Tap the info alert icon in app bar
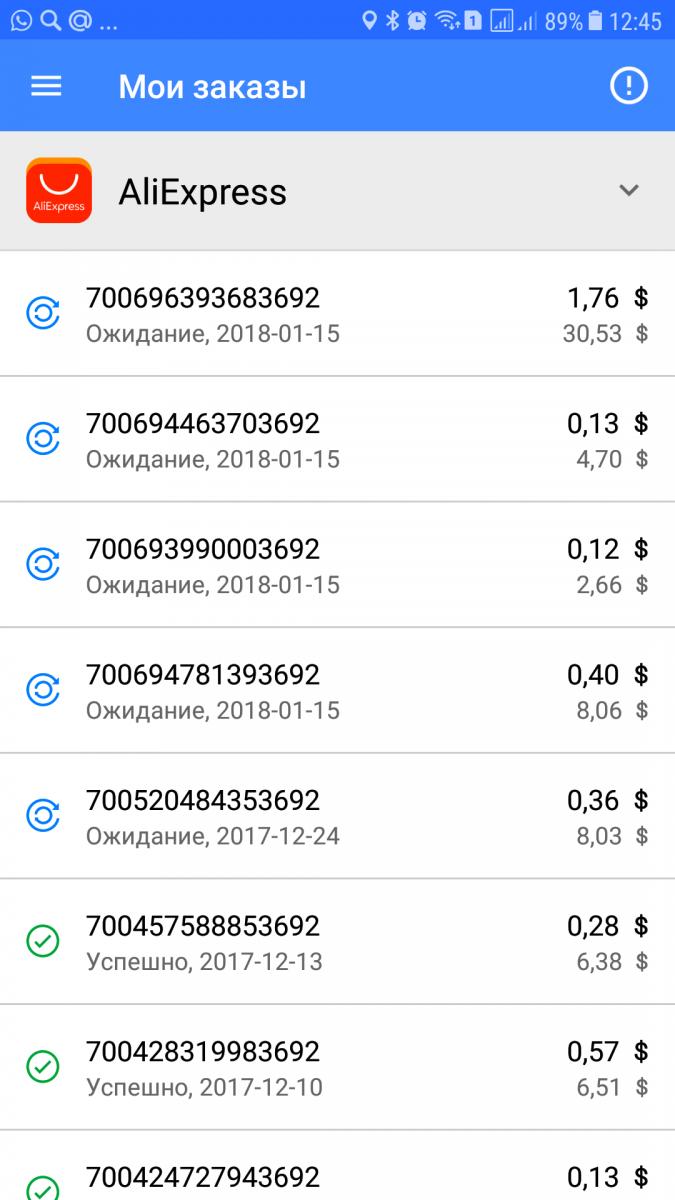The height and width of the screenshot is (1200, 675). tap(628, 87)
